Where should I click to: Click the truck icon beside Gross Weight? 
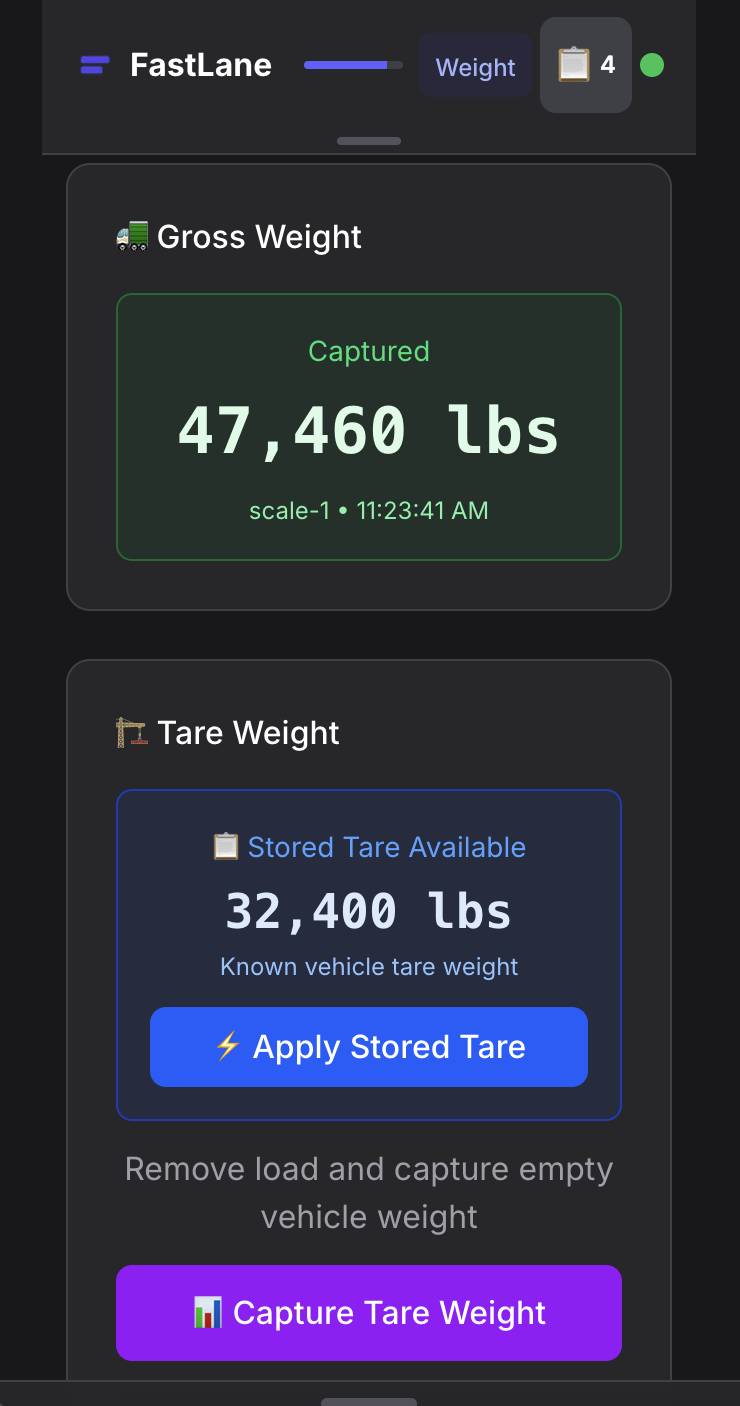tap(131, 236)
